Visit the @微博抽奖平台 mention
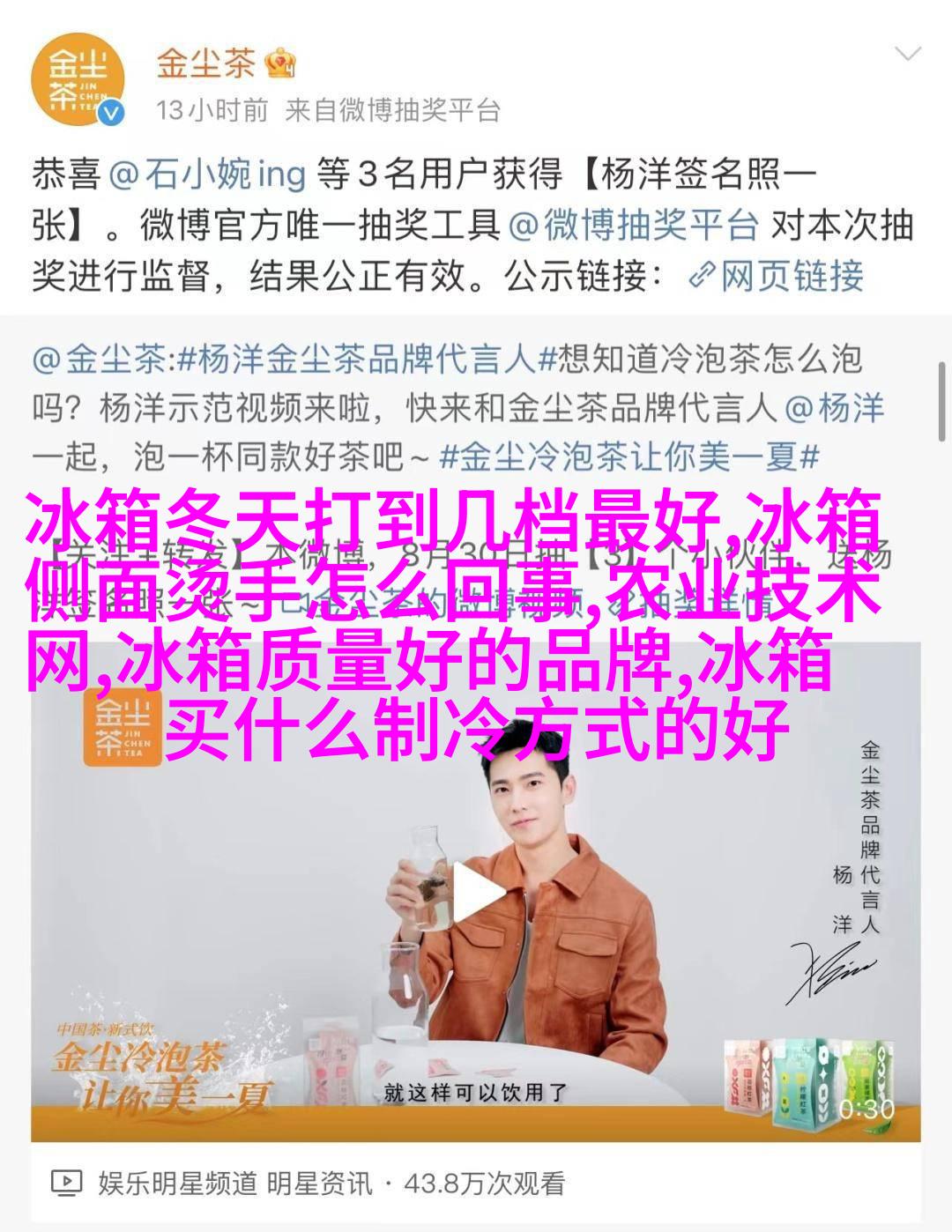The height and width of the screenshot is (1232, 952). (635, 226)
